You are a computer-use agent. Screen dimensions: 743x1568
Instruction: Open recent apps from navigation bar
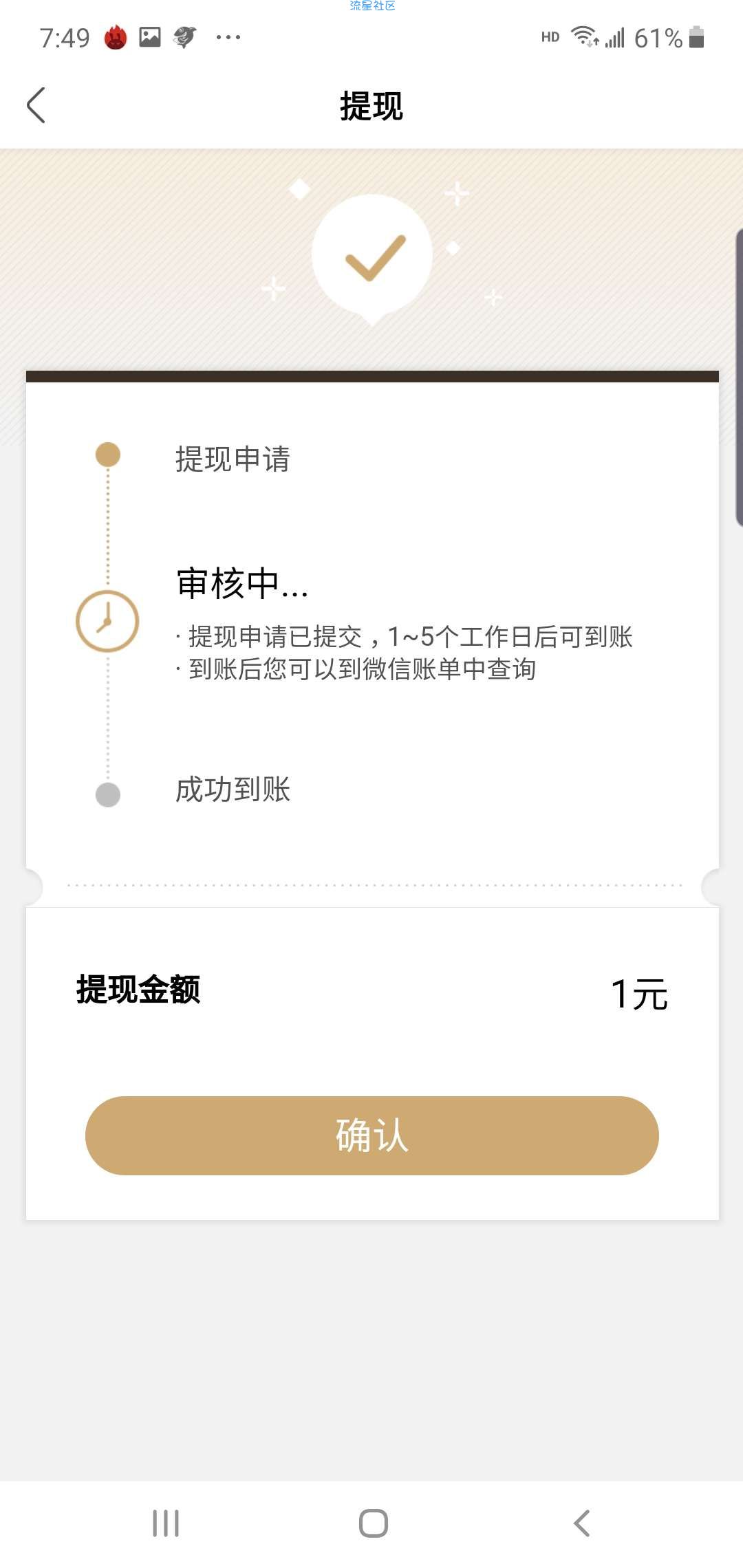click(x=166, y=1523)
